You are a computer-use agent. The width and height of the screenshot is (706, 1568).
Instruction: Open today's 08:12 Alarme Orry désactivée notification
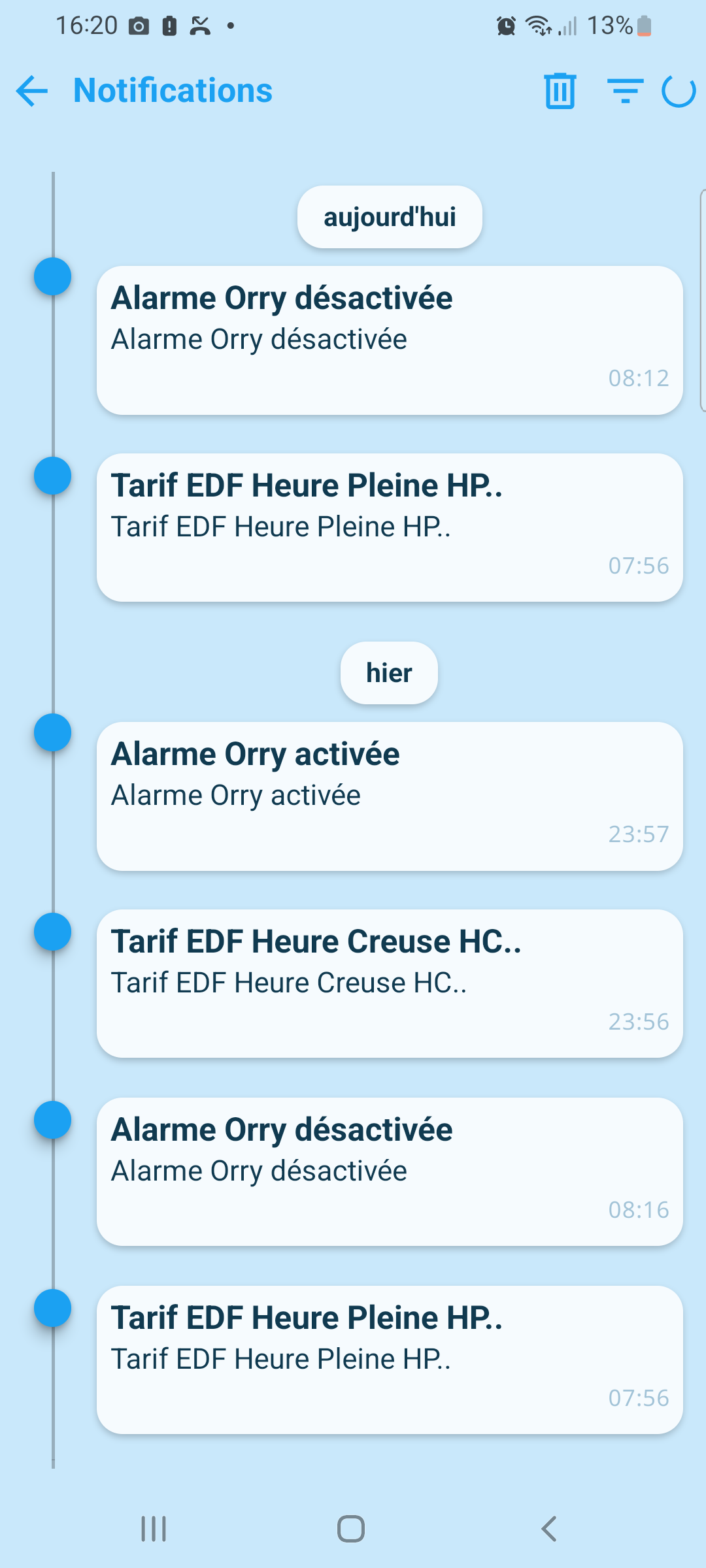coord(390,340)
